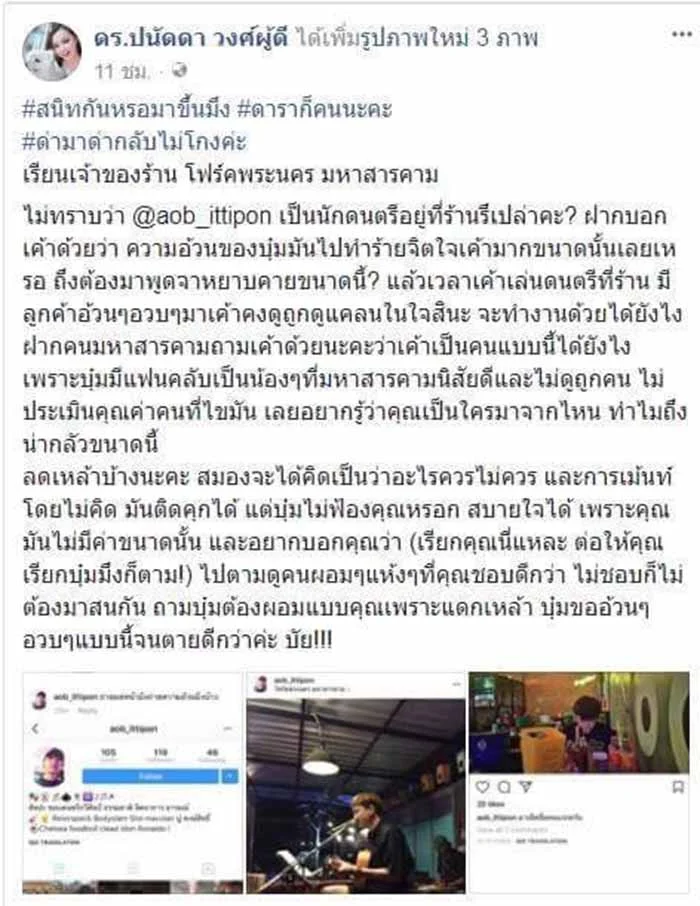Open the photo of guitarist performing
The height and width of the screenshot is (906, 700).
click(355, 782)
